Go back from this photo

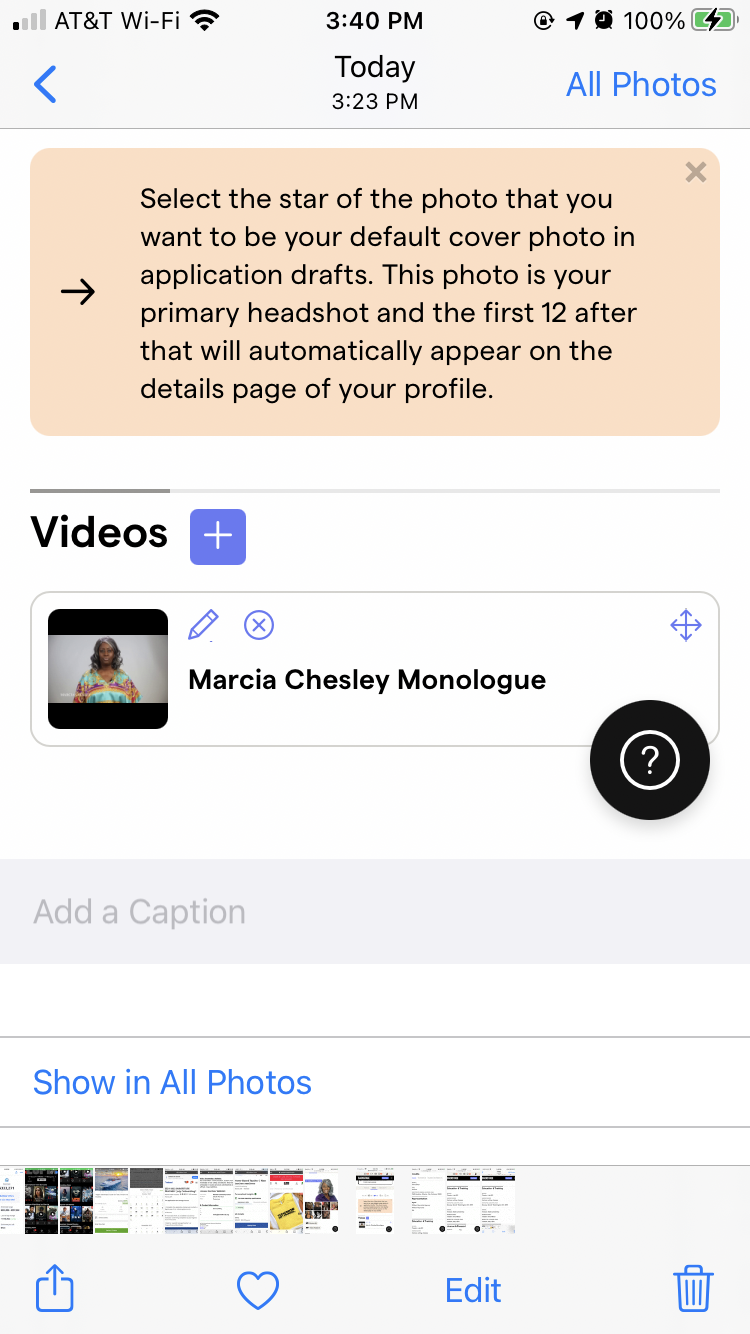click(x=46, y=85)
